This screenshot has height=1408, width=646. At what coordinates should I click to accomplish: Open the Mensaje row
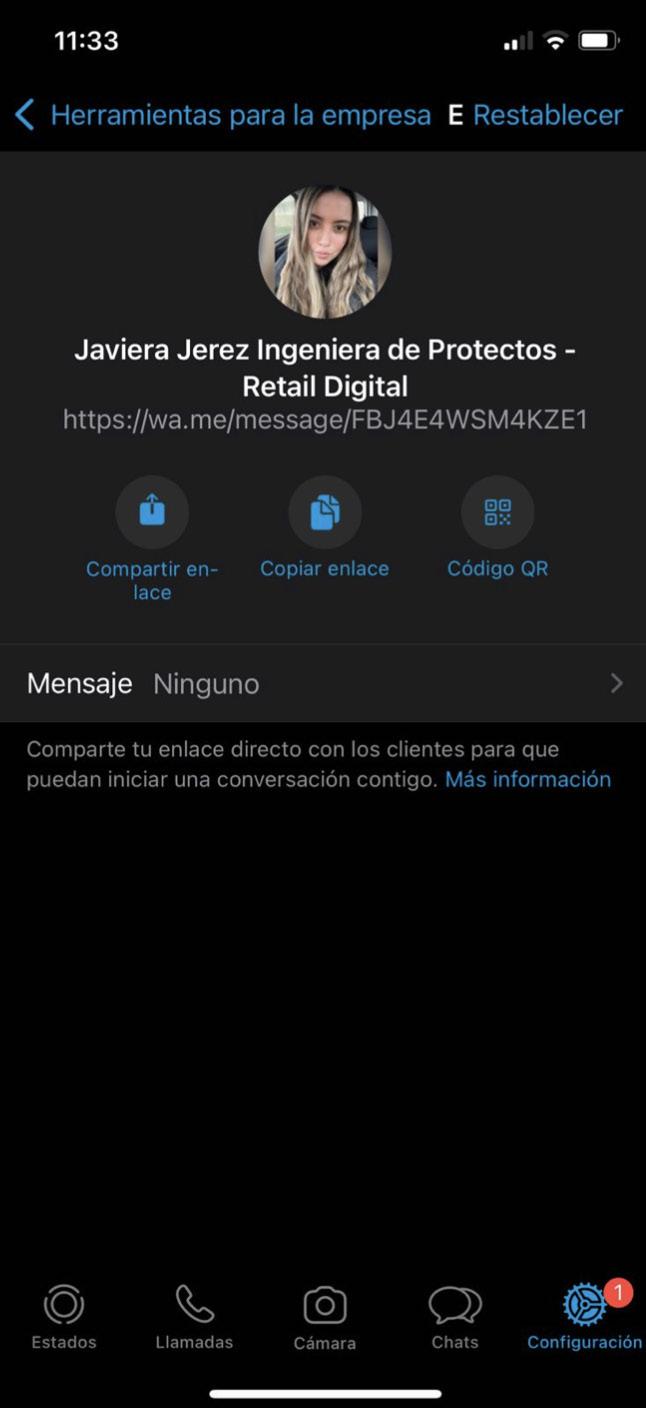pos(323,684)
